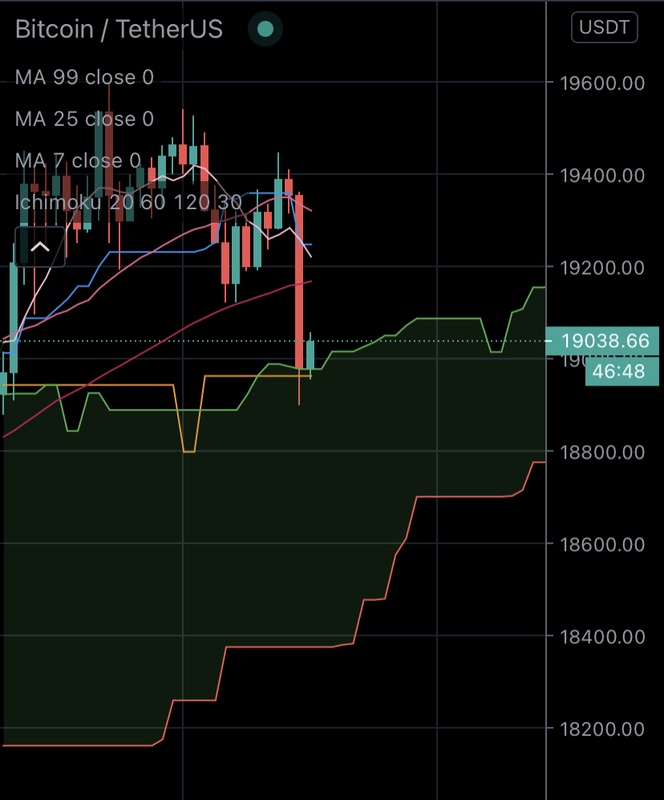Open the Ichimoku 20 60 120 30 legend

coord(128,203)
